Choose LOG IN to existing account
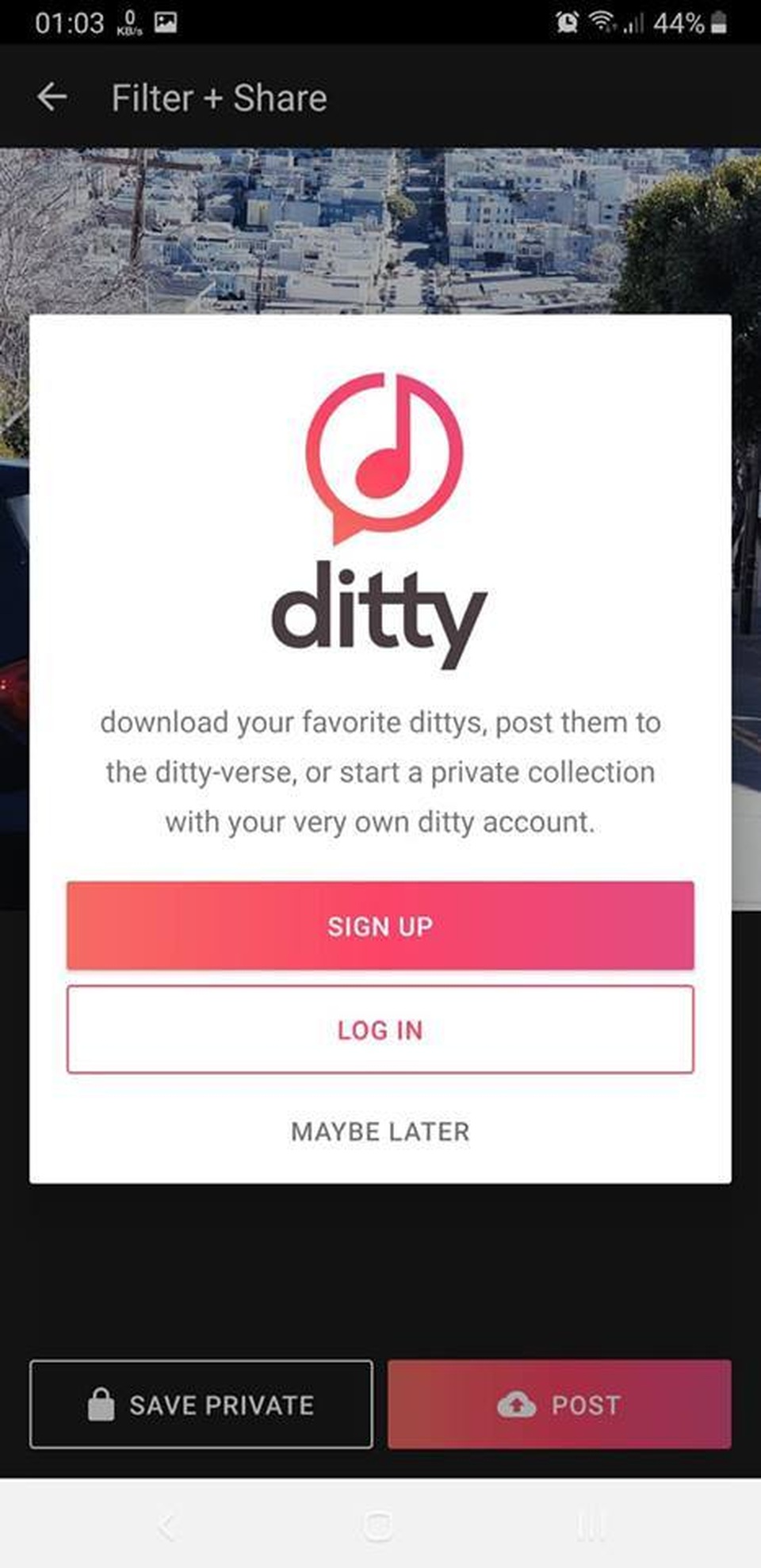The width and height of the screenshot is (761, 1568). 380,1029
